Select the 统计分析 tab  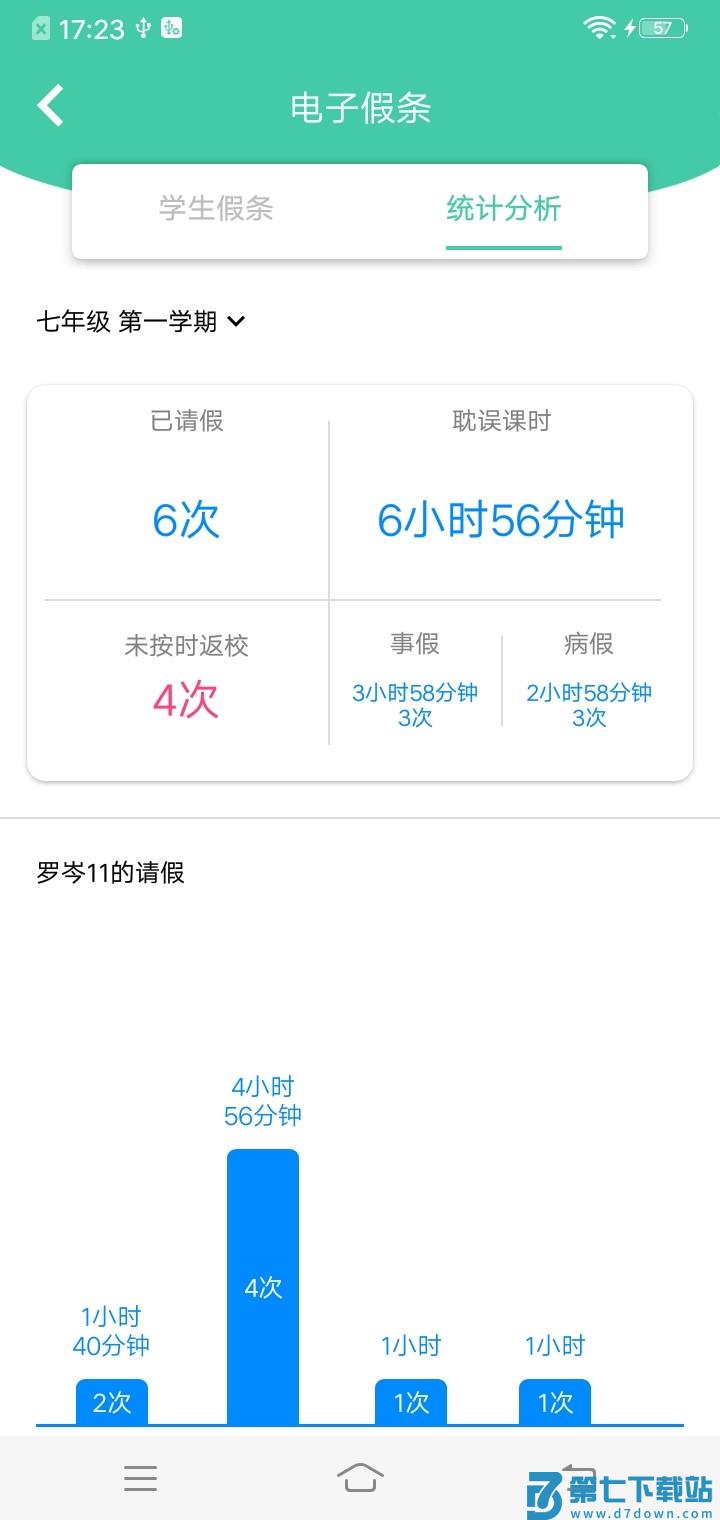click(x=503, y=209)
